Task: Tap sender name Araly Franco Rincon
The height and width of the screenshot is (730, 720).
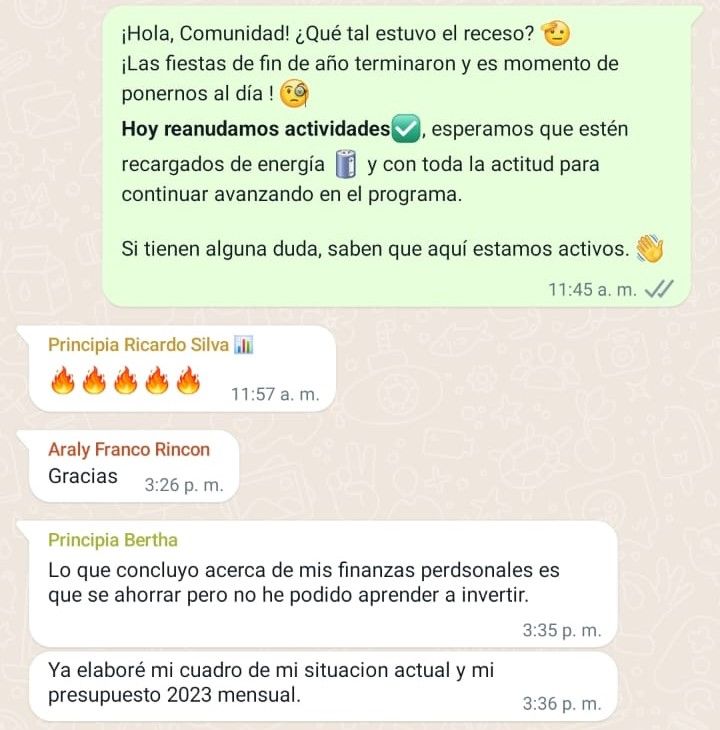Action: click(x=129, y=450)
